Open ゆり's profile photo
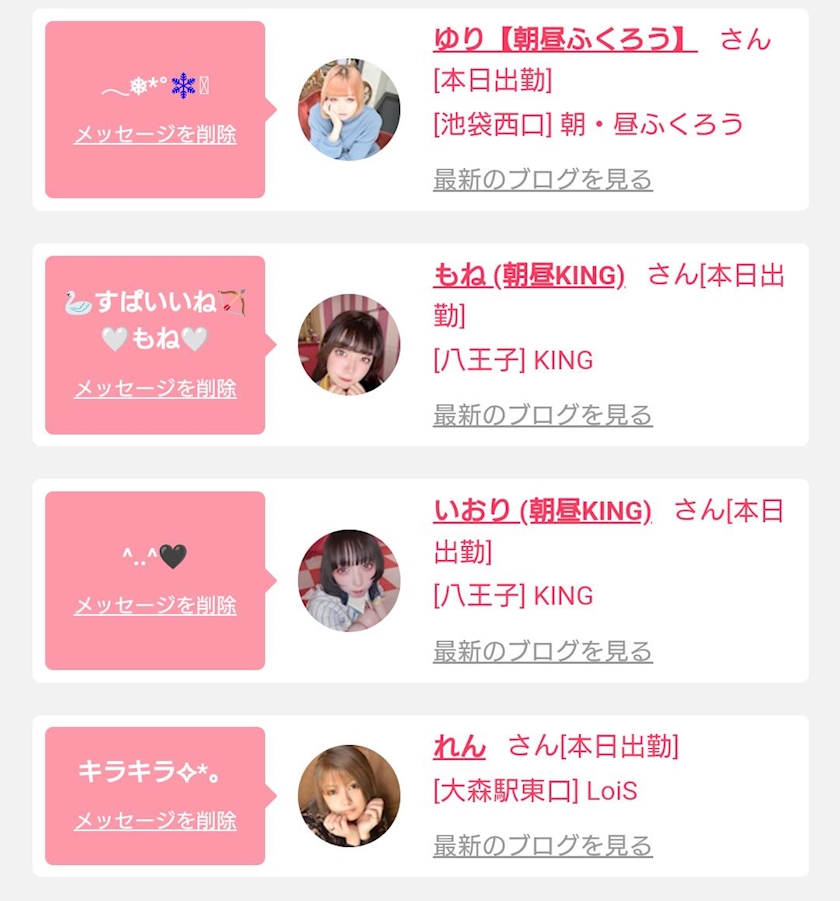Viewport: 840px width, 901px height. click(x=349, y=109)
